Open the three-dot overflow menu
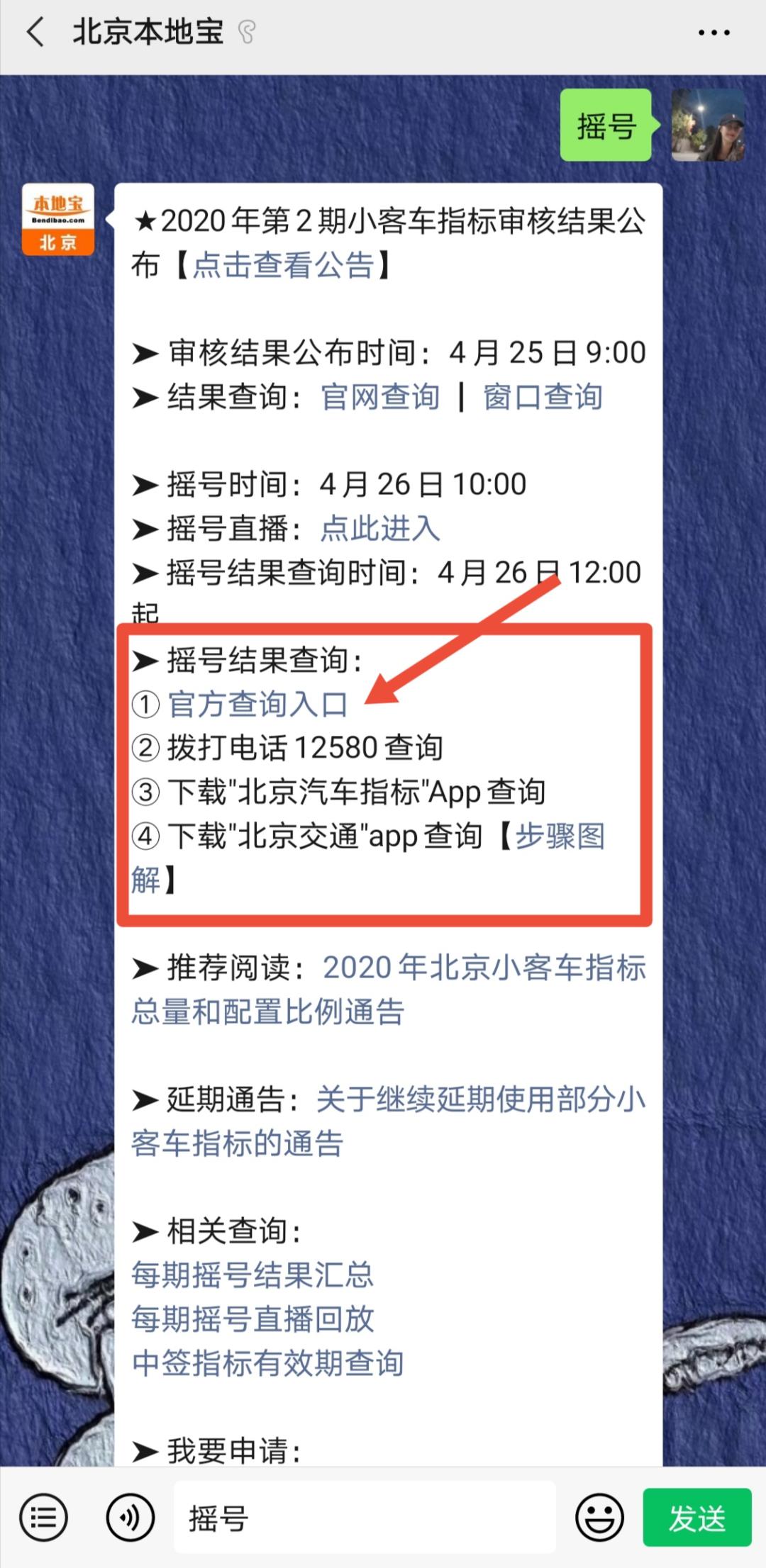 [714, 33]
